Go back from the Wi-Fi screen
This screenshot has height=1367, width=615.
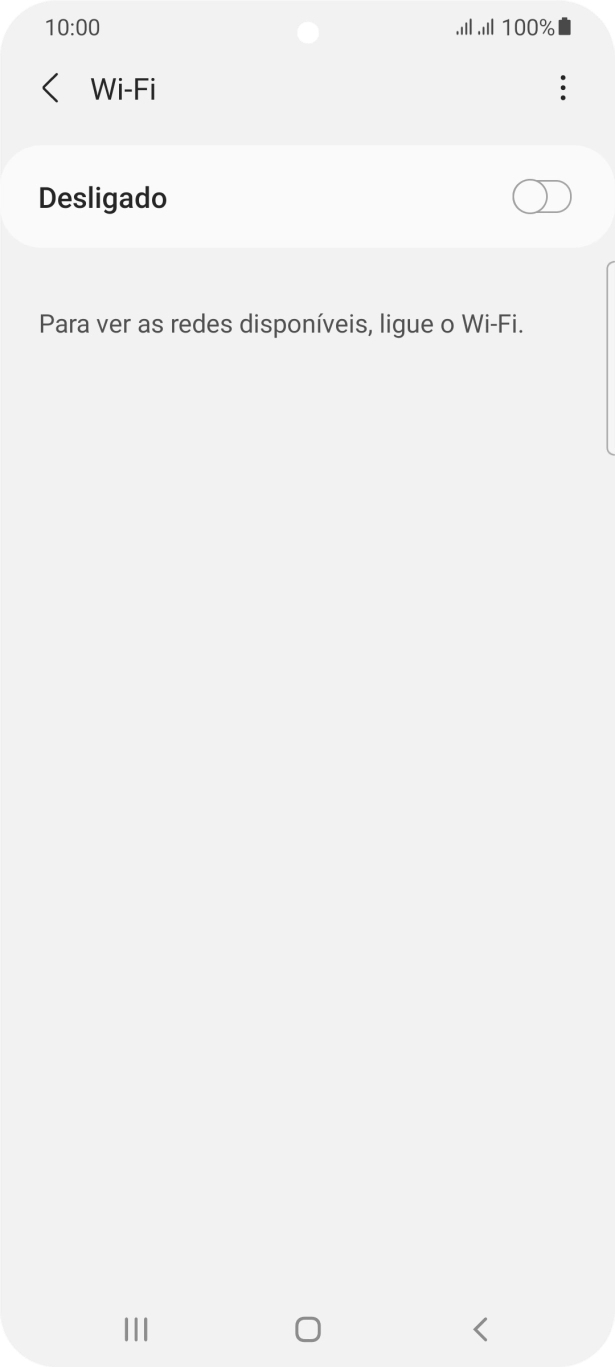tap(50, 89)
